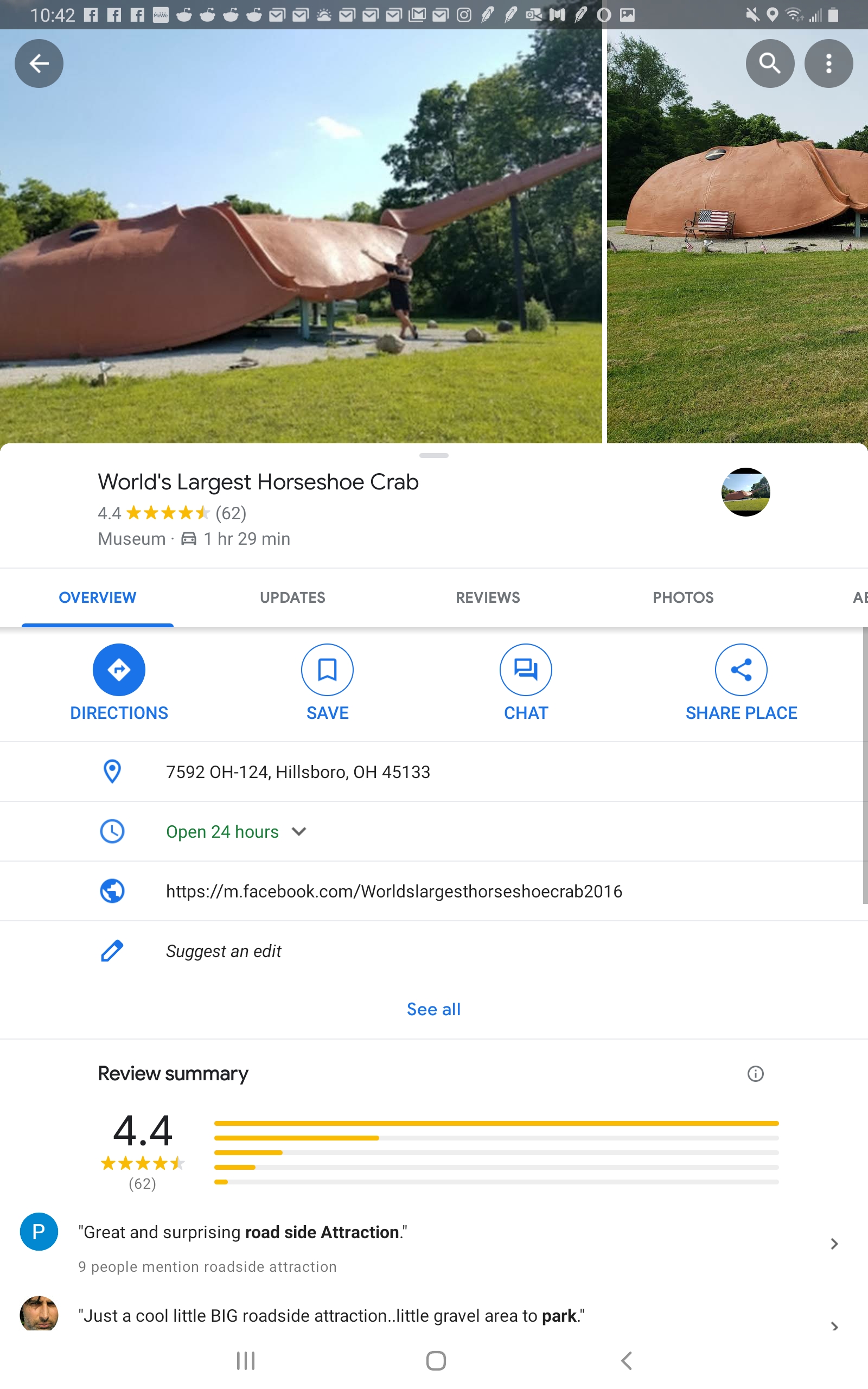Switch to the Reviews tab
The image size is (868, 1389).
487,597
